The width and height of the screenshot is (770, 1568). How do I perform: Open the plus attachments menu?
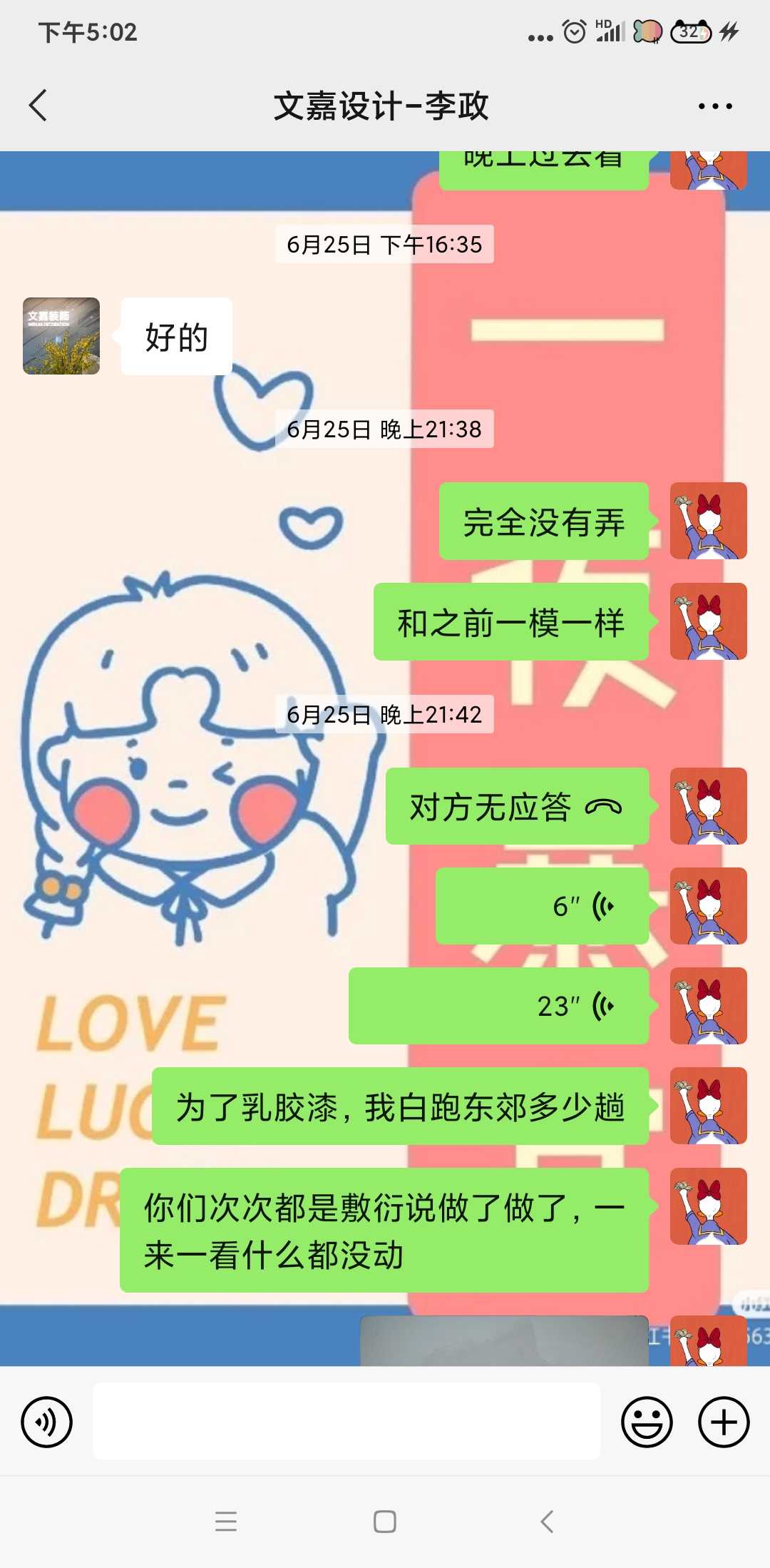(x=723, y=1422)
